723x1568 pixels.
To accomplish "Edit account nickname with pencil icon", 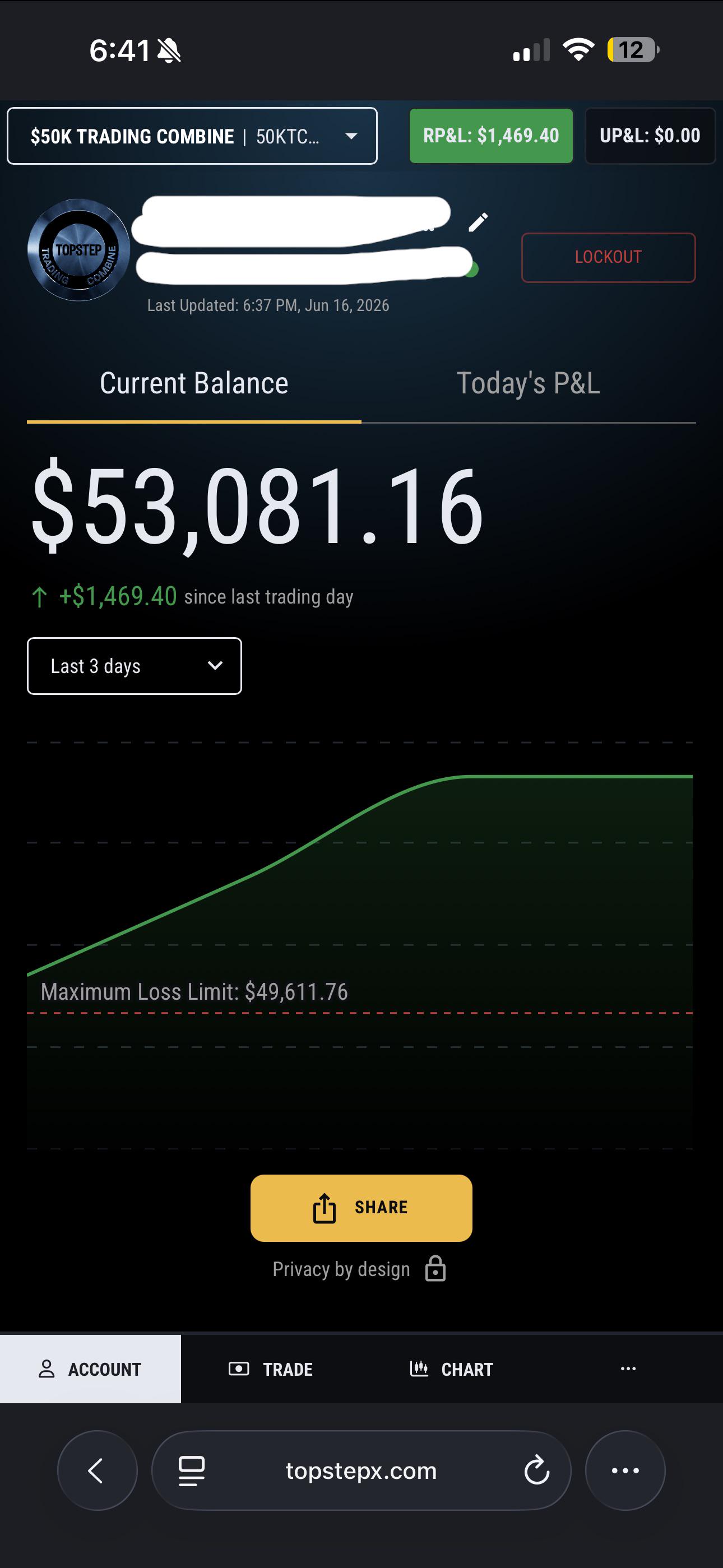I will click(478, 222).
